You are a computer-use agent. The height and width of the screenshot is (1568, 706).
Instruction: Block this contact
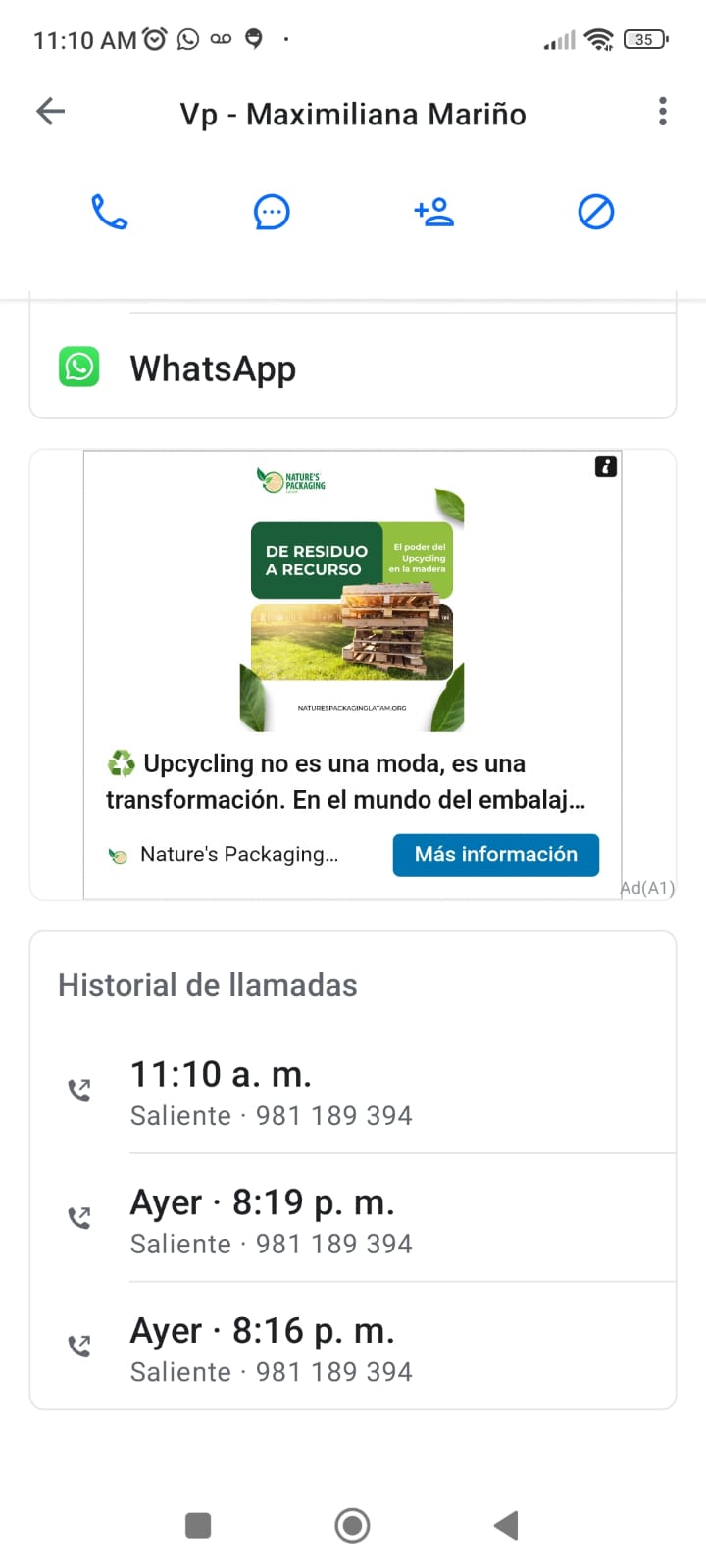596,212
